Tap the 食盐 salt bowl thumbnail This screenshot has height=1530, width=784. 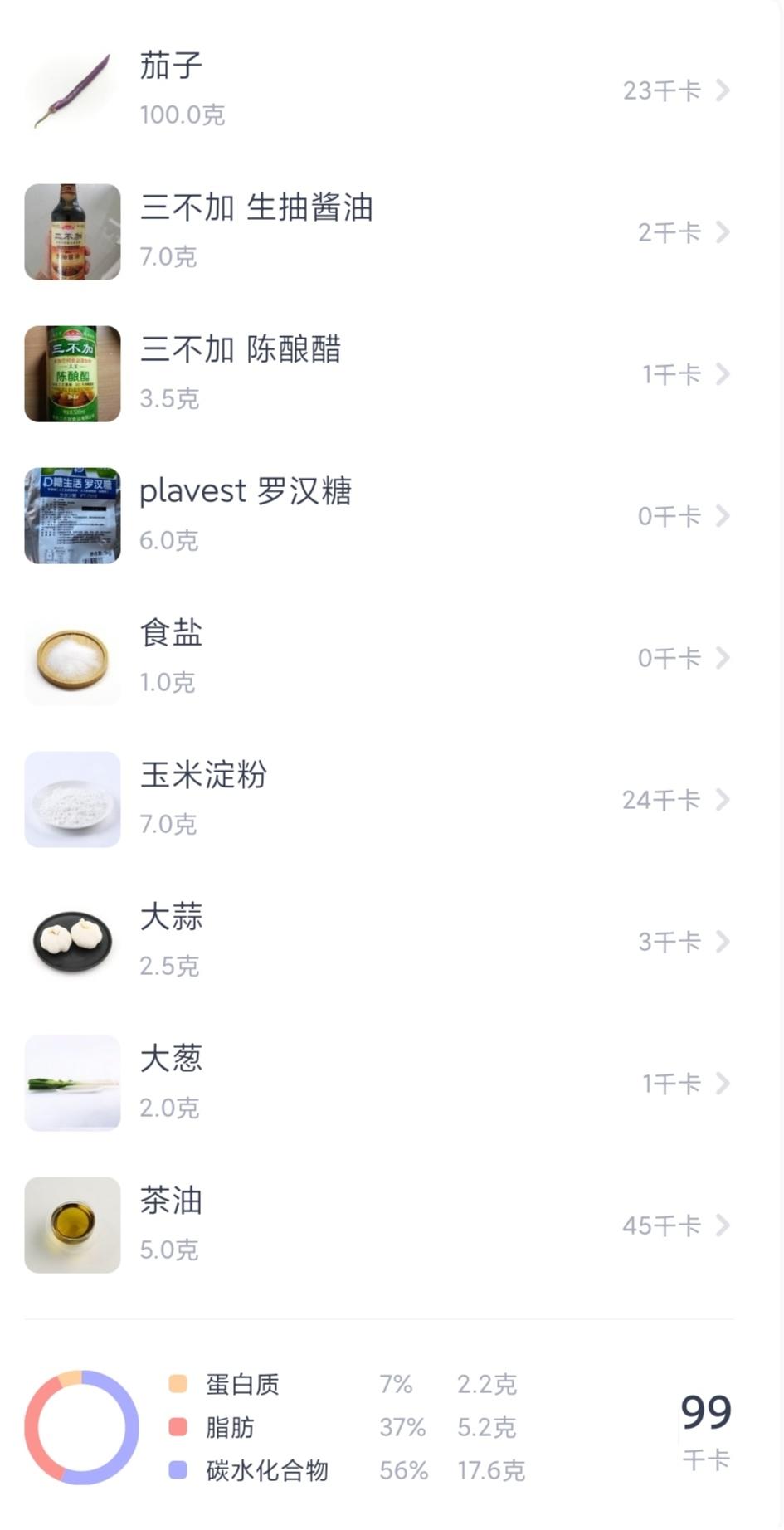[72, 658]
